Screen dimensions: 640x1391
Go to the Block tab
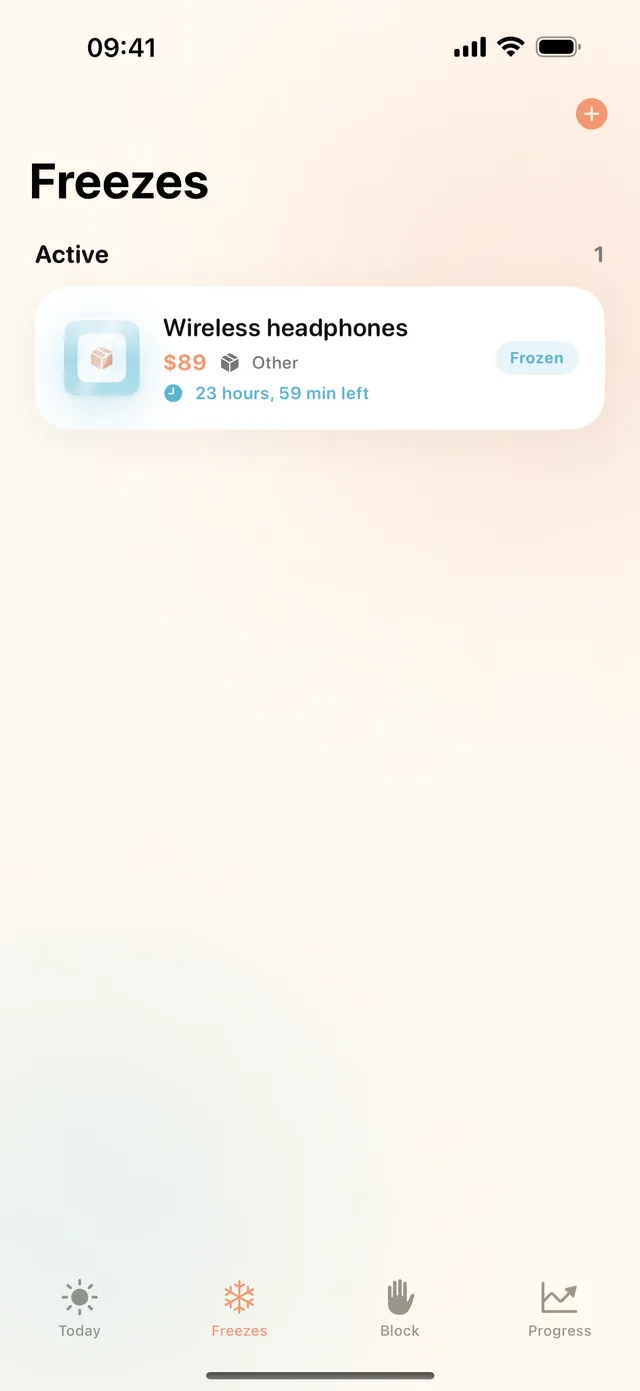click(400, 1309)
